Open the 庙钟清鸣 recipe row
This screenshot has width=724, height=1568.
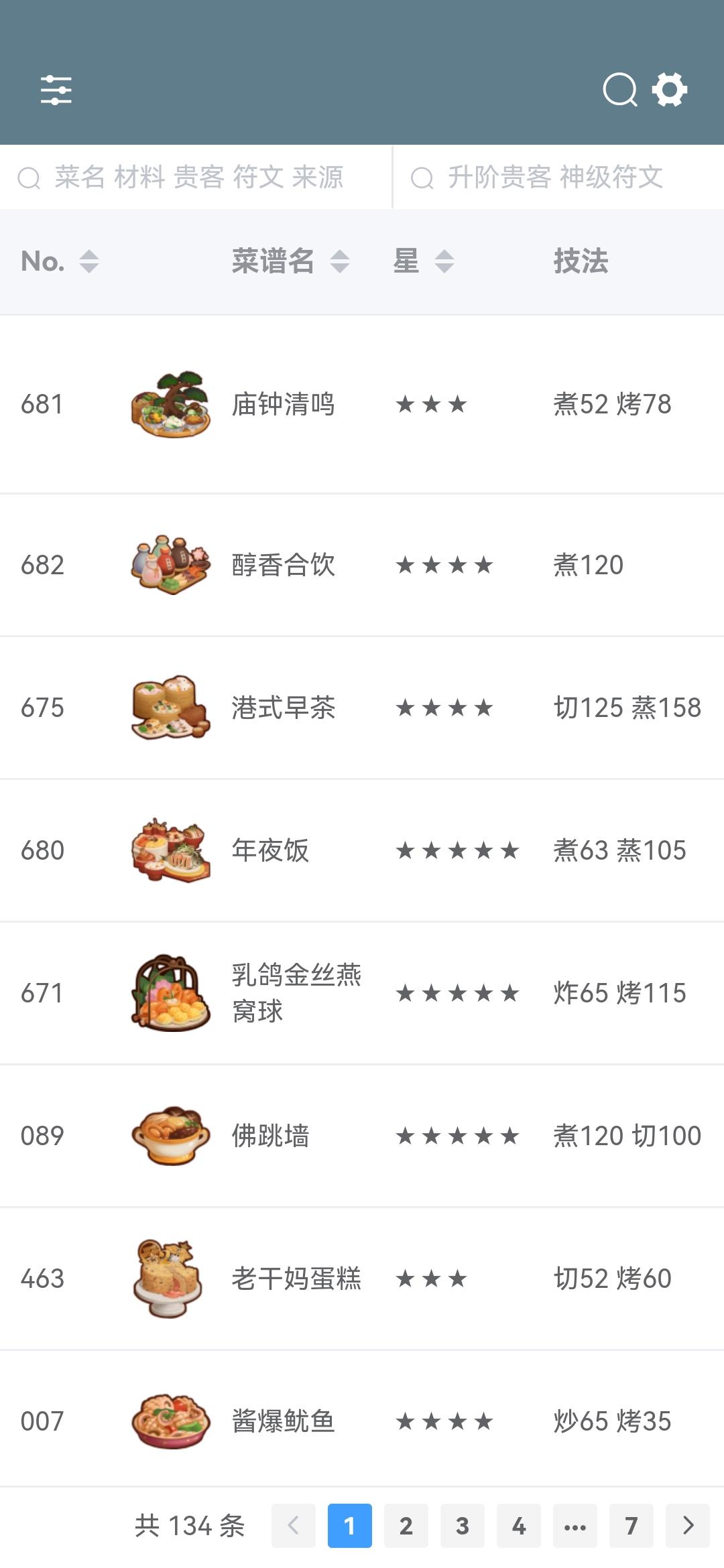[283, 404]
